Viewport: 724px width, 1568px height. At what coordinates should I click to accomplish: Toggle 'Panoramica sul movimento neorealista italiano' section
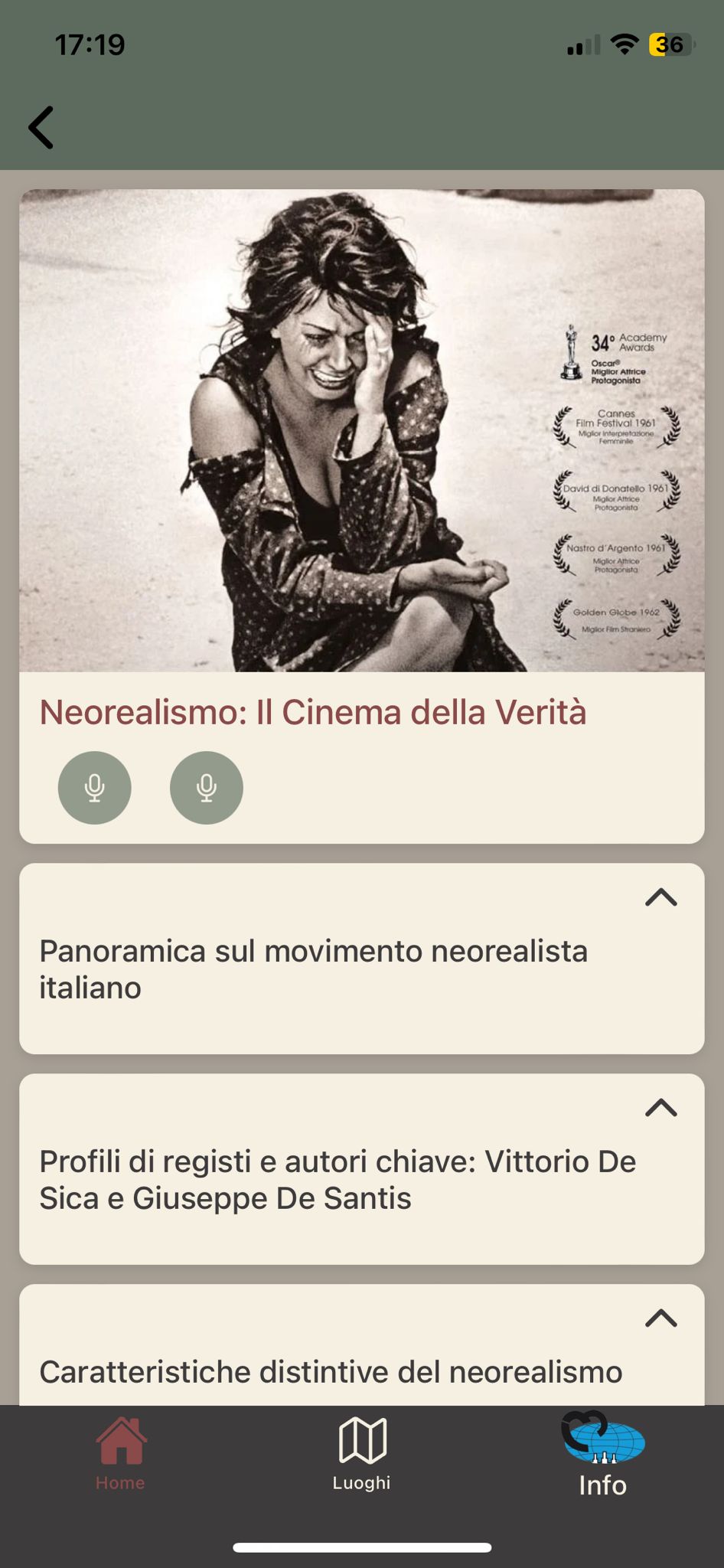coord(660,897)
